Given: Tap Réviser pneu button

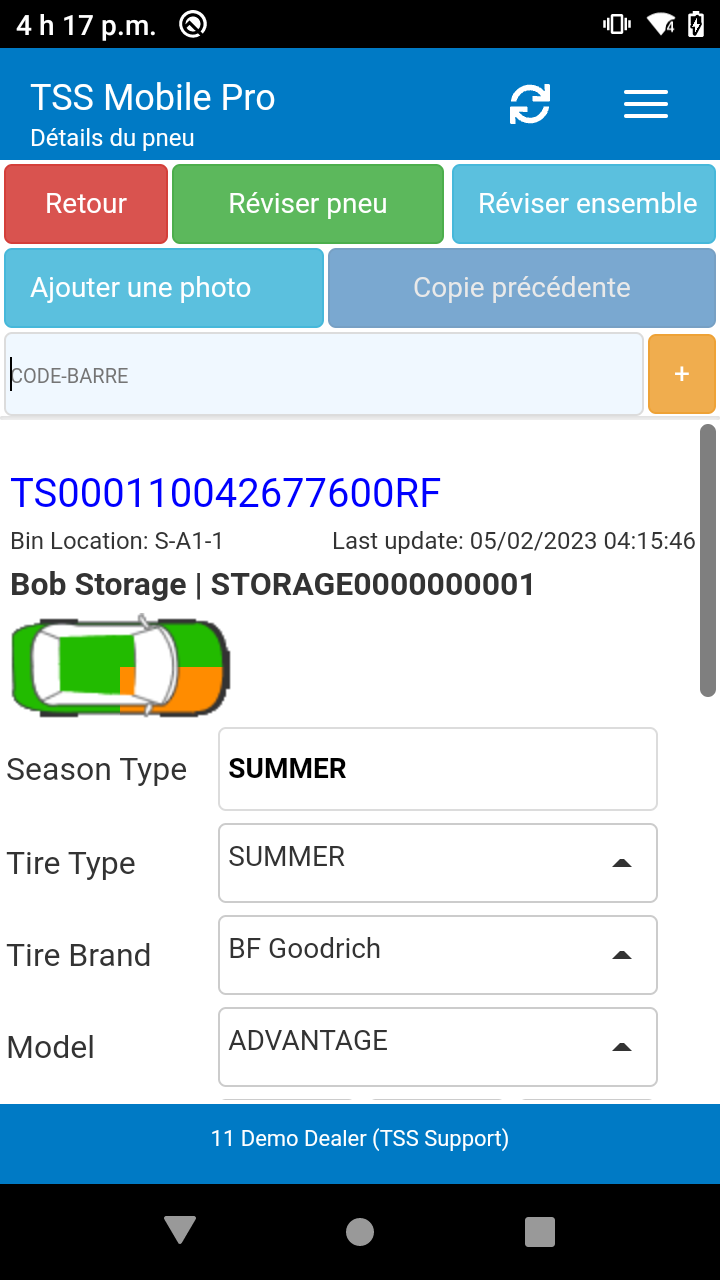Looking at the screenshot, I should [x=308, y=204].
